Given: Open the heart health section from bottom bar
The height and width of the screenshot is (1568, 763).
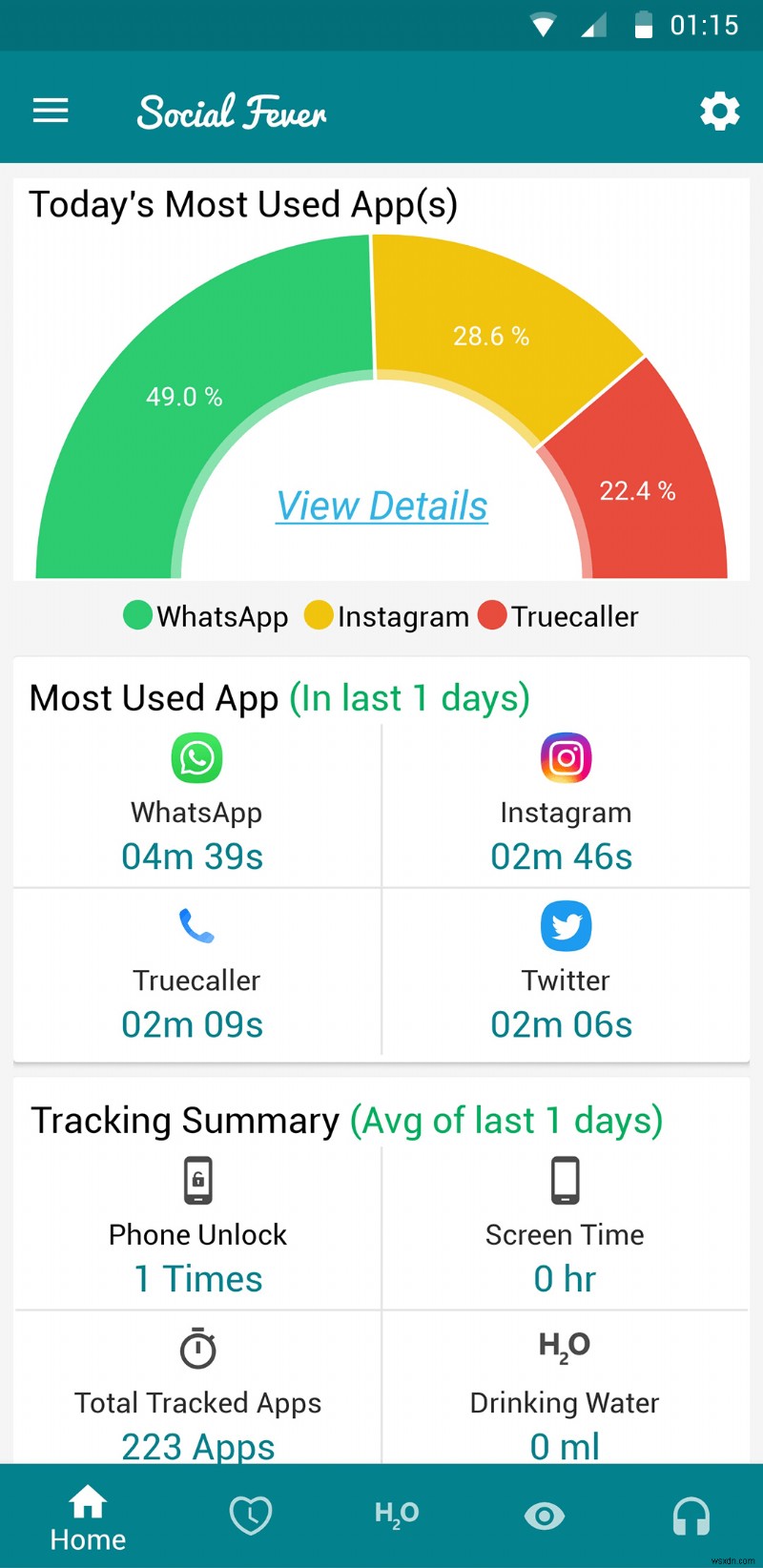Looking at the screenshot, I should click(x=251, y=1514).
